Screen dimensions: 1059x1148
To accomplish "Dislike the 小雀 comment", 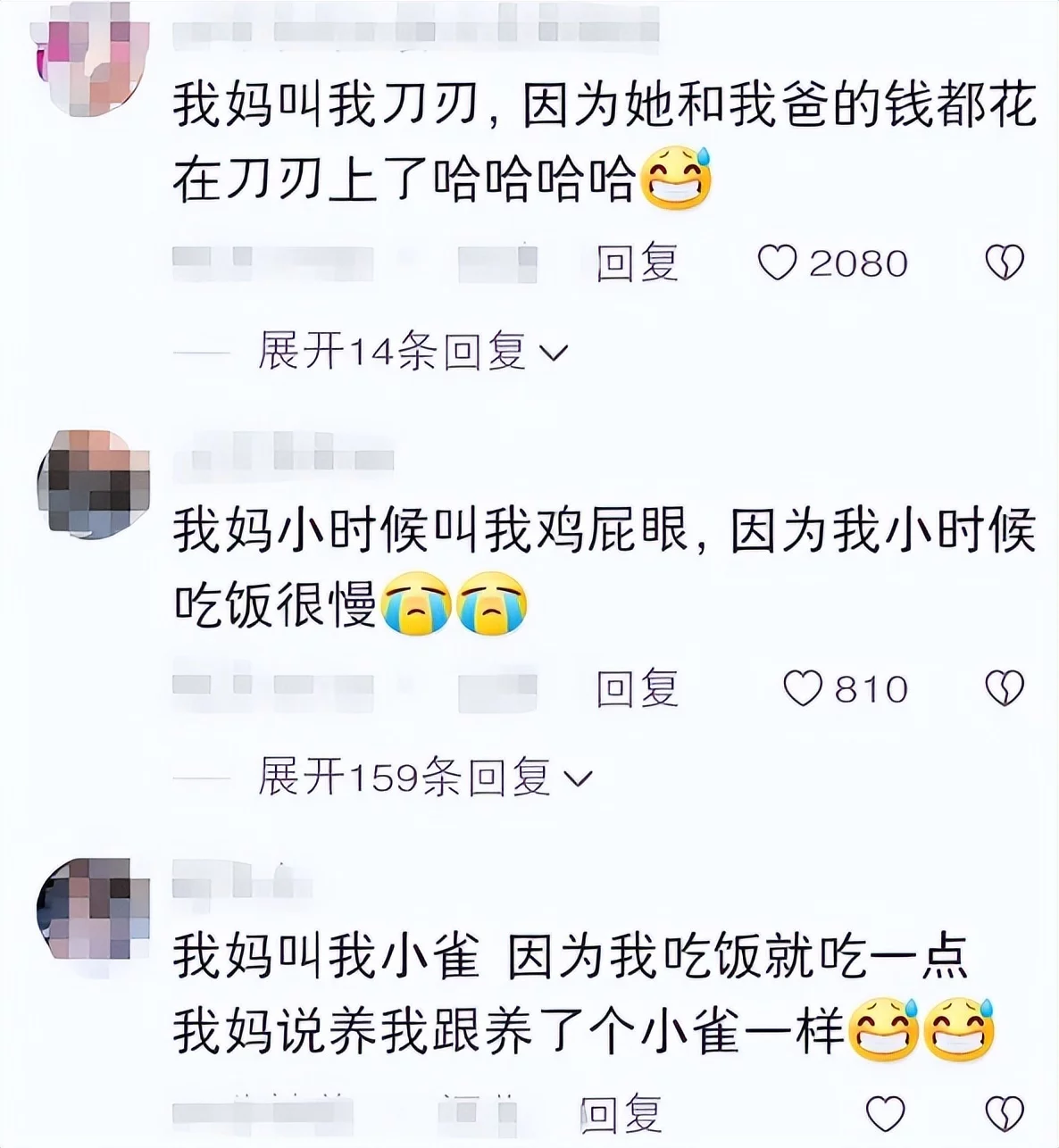I will tap(1004, 1114).
